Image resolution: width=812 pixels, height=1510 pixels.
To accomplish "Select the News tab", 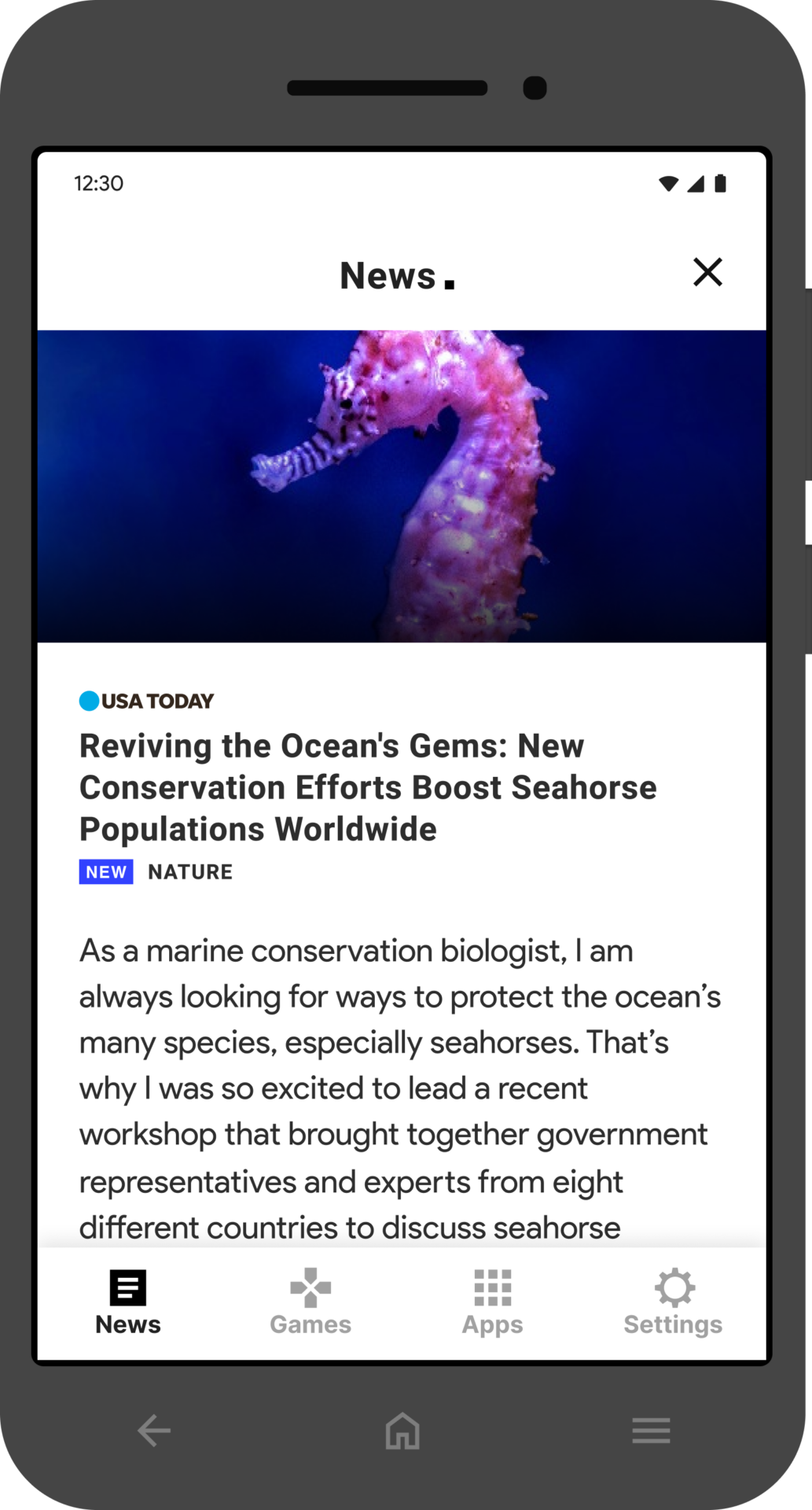I will pos(128,1303).
